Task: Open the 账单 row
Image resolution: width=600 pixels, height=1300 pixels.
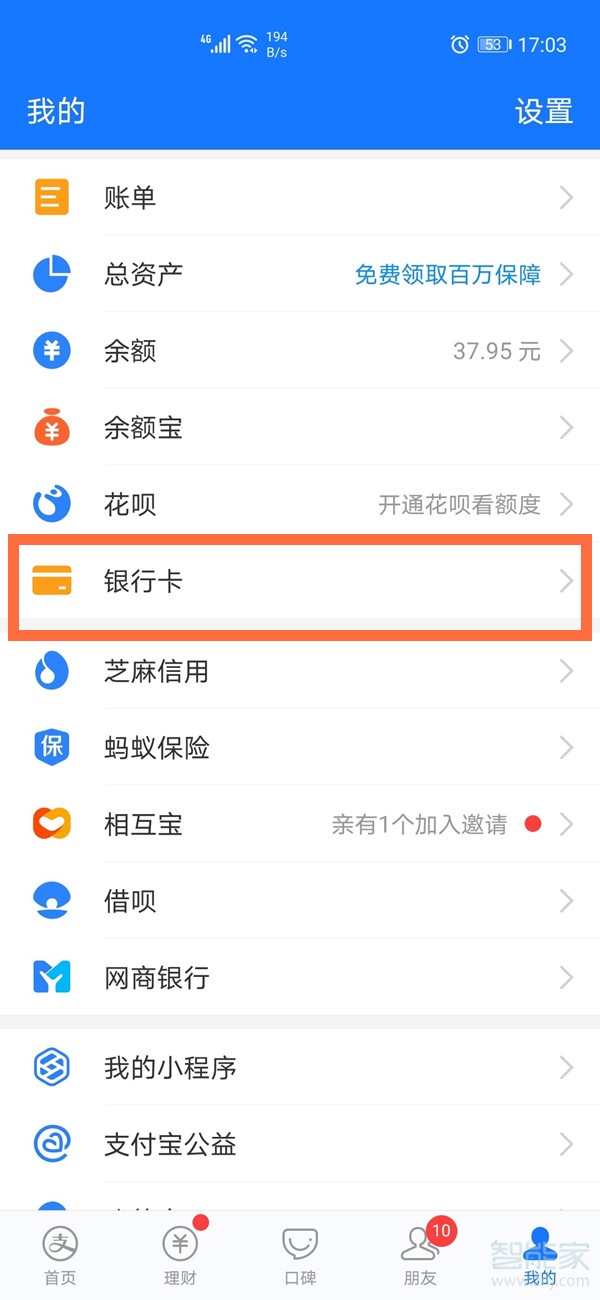Action: point(300,197)
